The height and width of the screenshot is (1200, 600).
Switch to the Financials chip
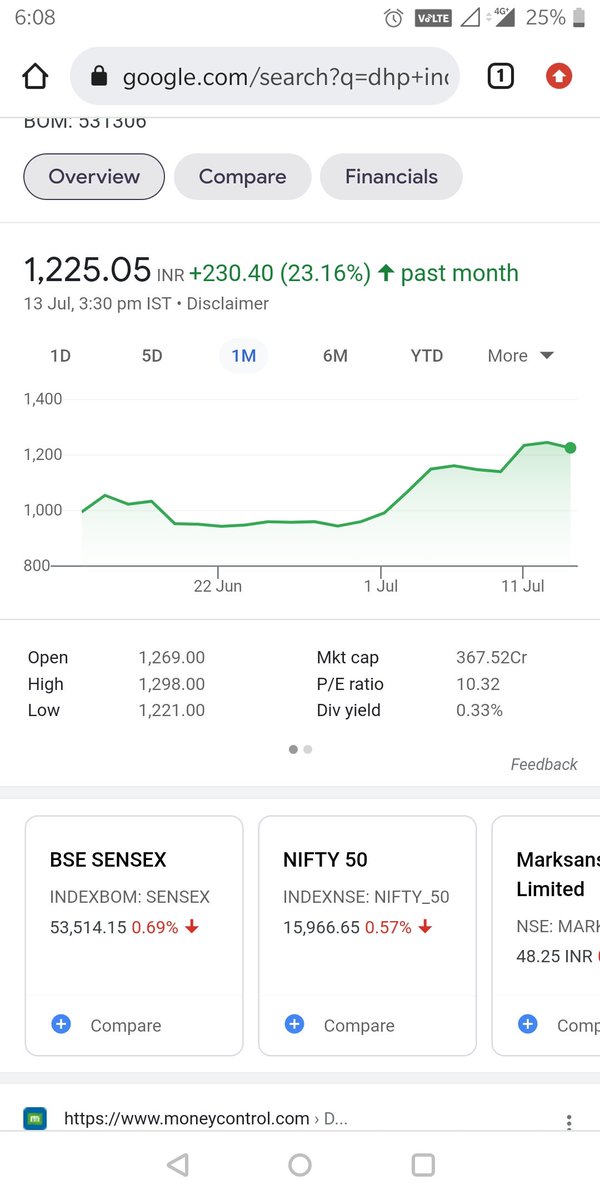click(x=391, y=177)
